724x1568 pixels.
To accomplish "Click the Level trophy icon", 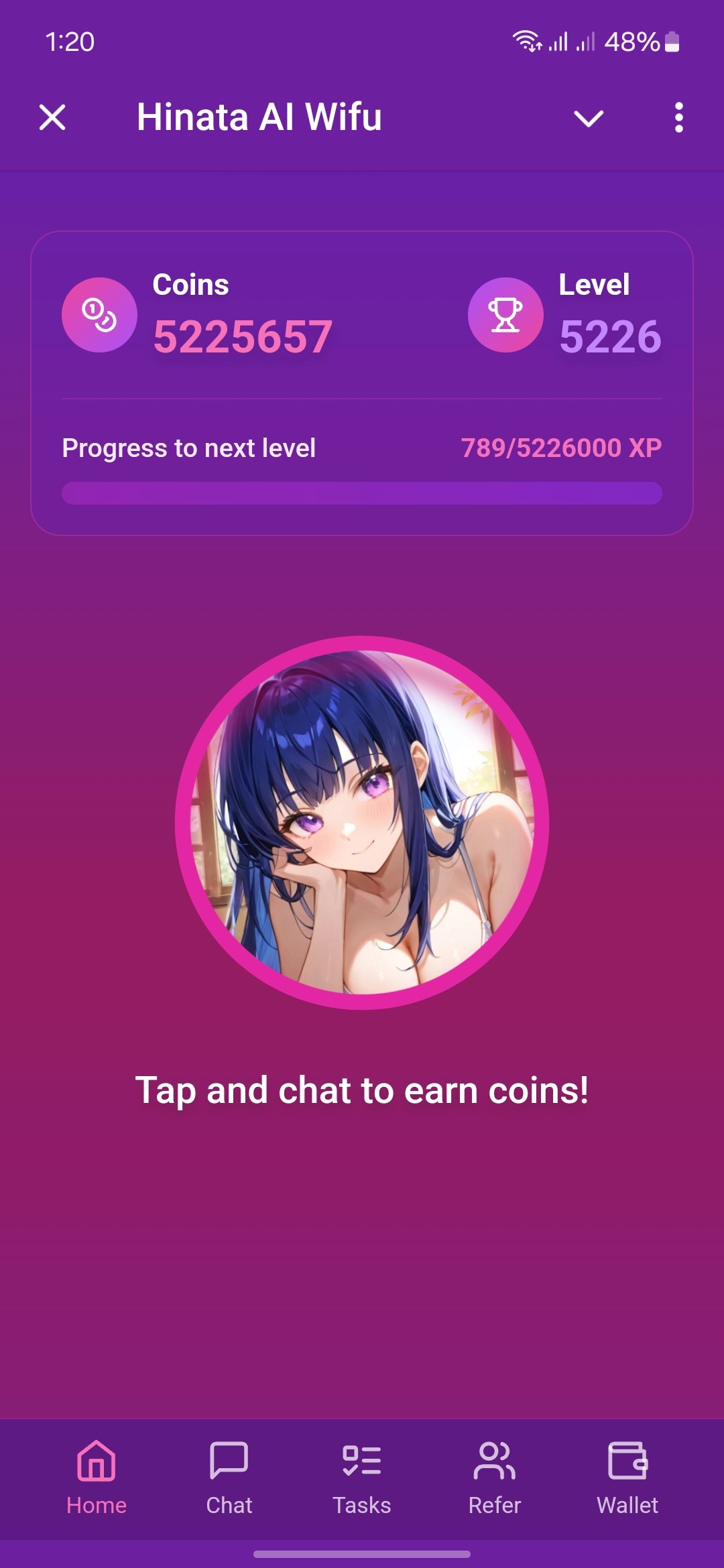I will 506,313.
